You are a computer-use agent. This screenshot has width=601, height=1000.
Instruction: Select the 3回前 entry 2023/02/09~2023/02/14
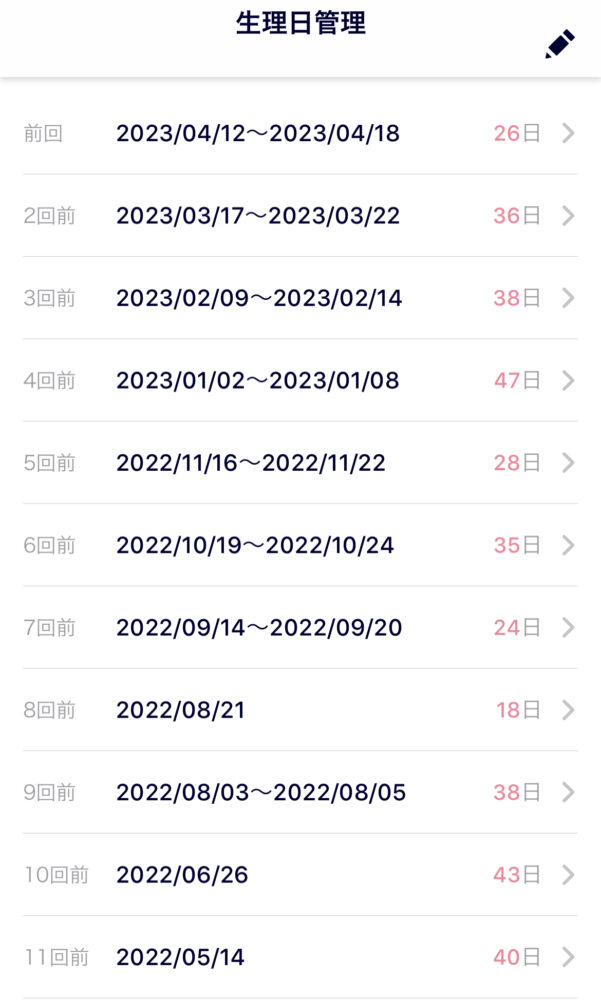pyautogui.click(x=300, y=298)
